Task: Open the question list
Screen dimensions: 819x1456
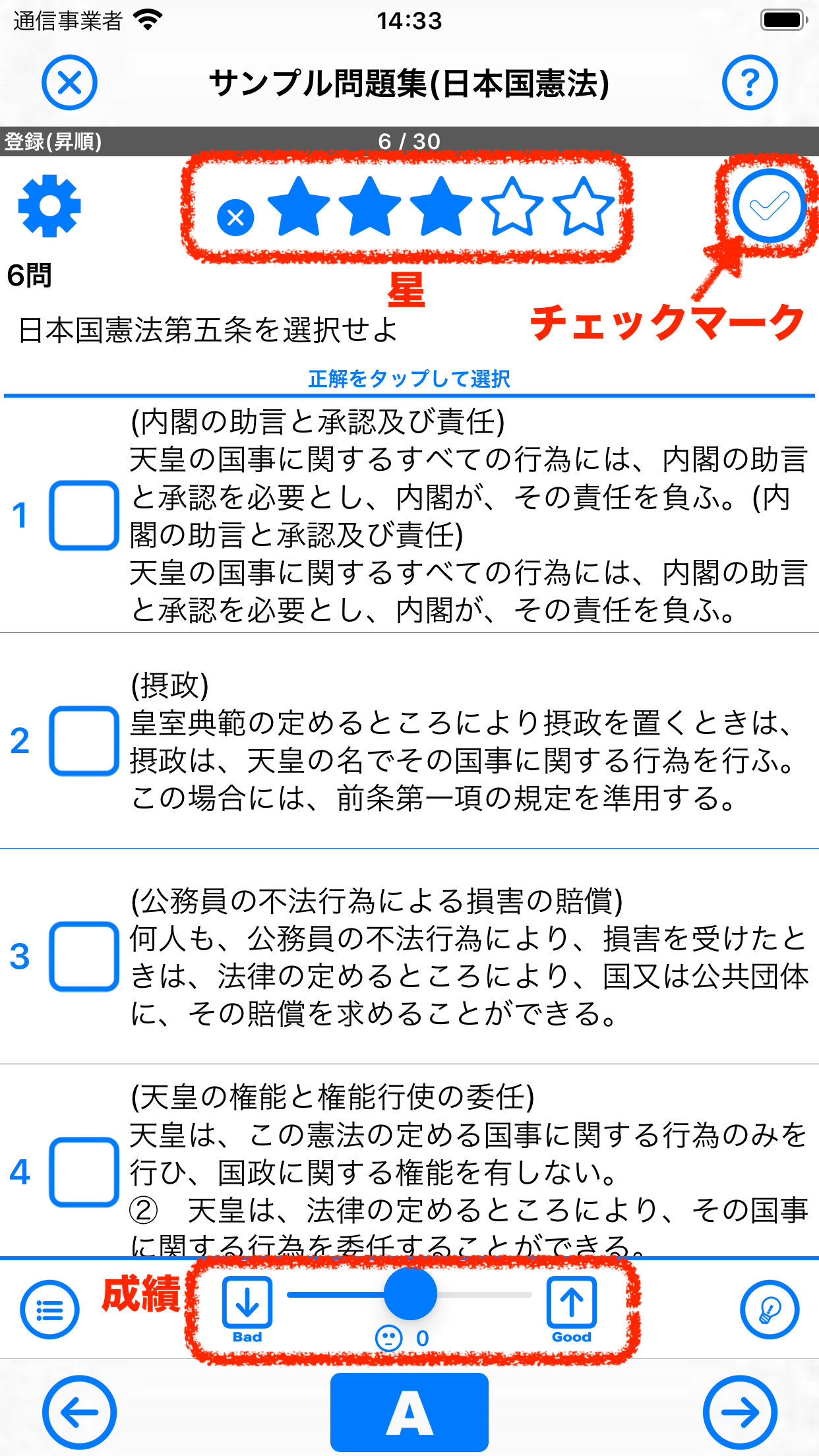Action: click(49, 1309)
